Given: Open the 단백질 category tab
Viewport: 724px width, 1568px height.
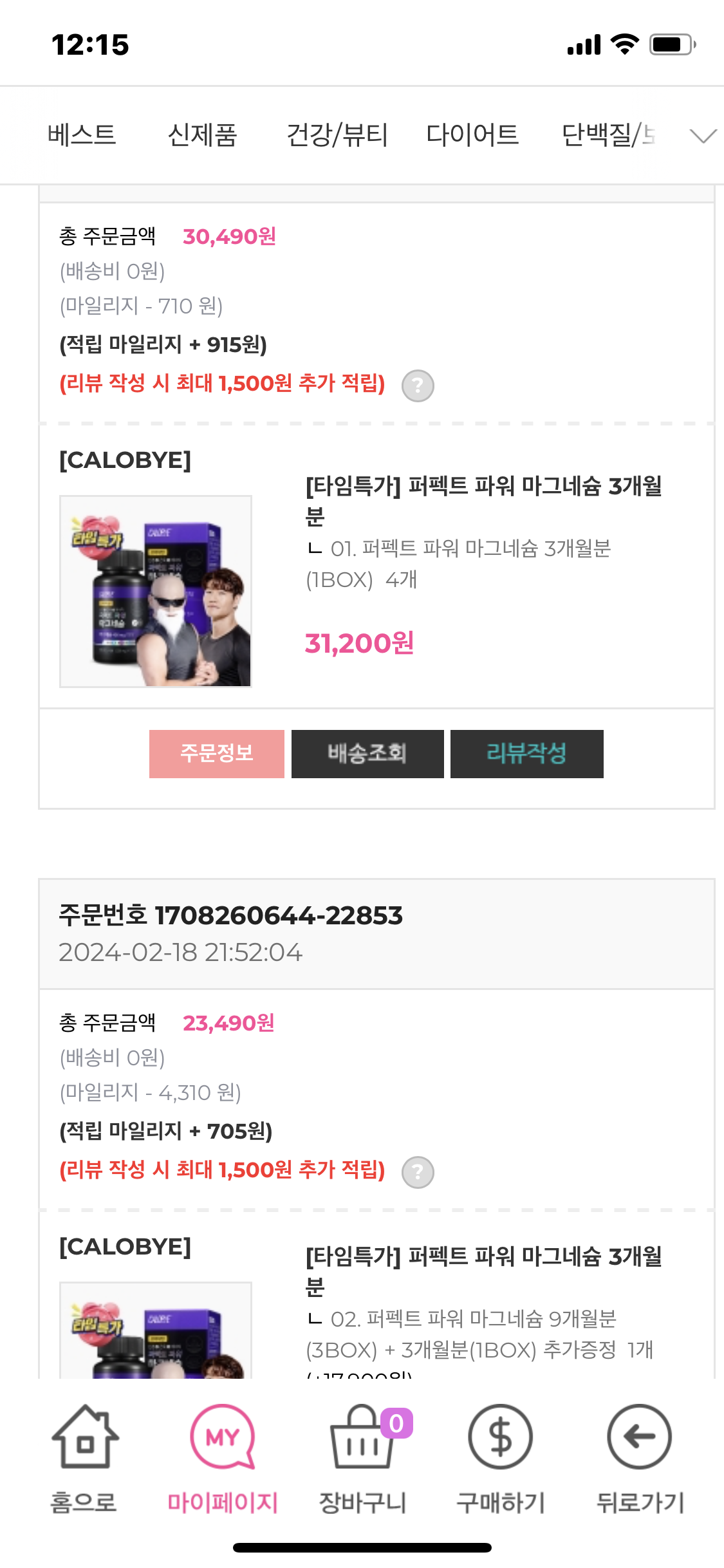Looking at the screenshot, I should point(608,135).
